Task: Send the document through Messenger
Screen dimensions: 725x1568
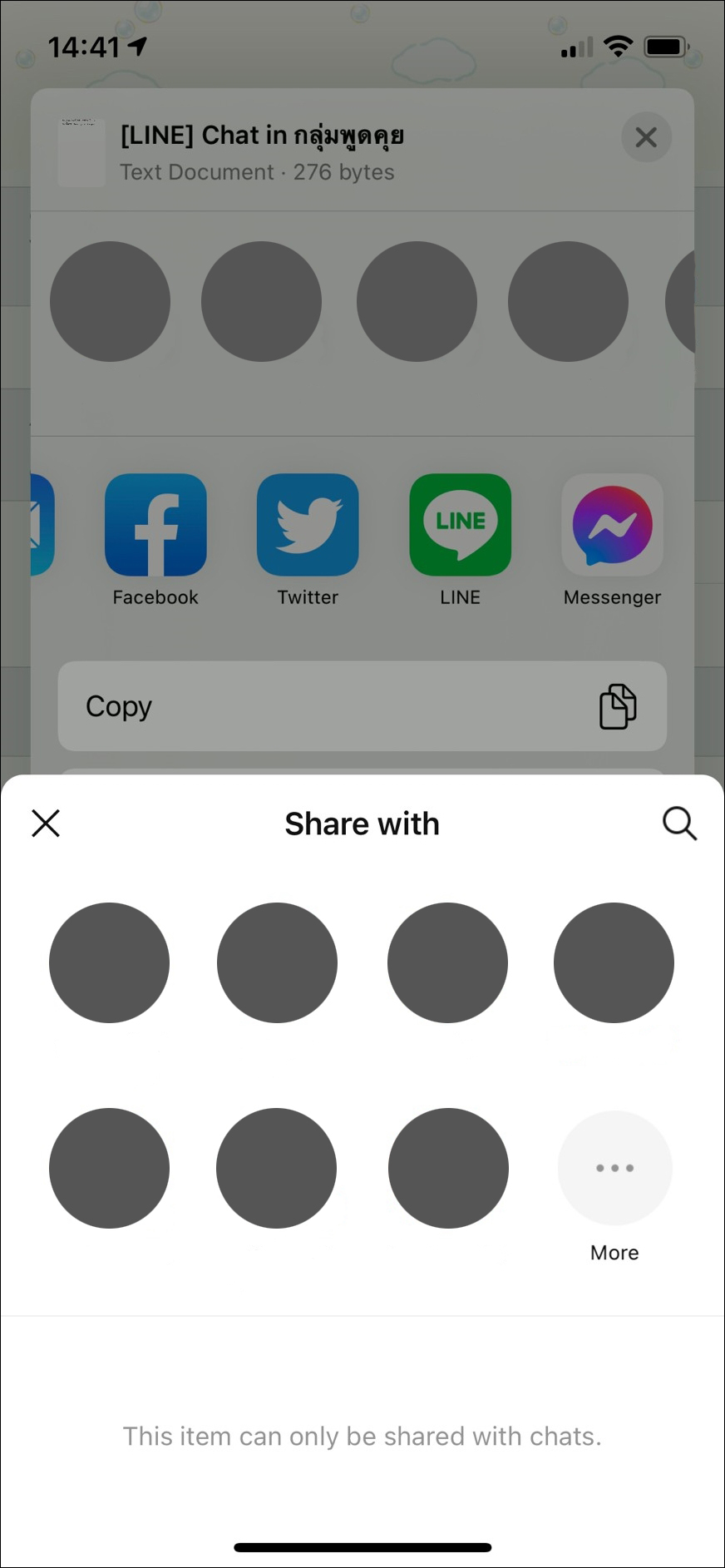Action: [x=612, y=525]
